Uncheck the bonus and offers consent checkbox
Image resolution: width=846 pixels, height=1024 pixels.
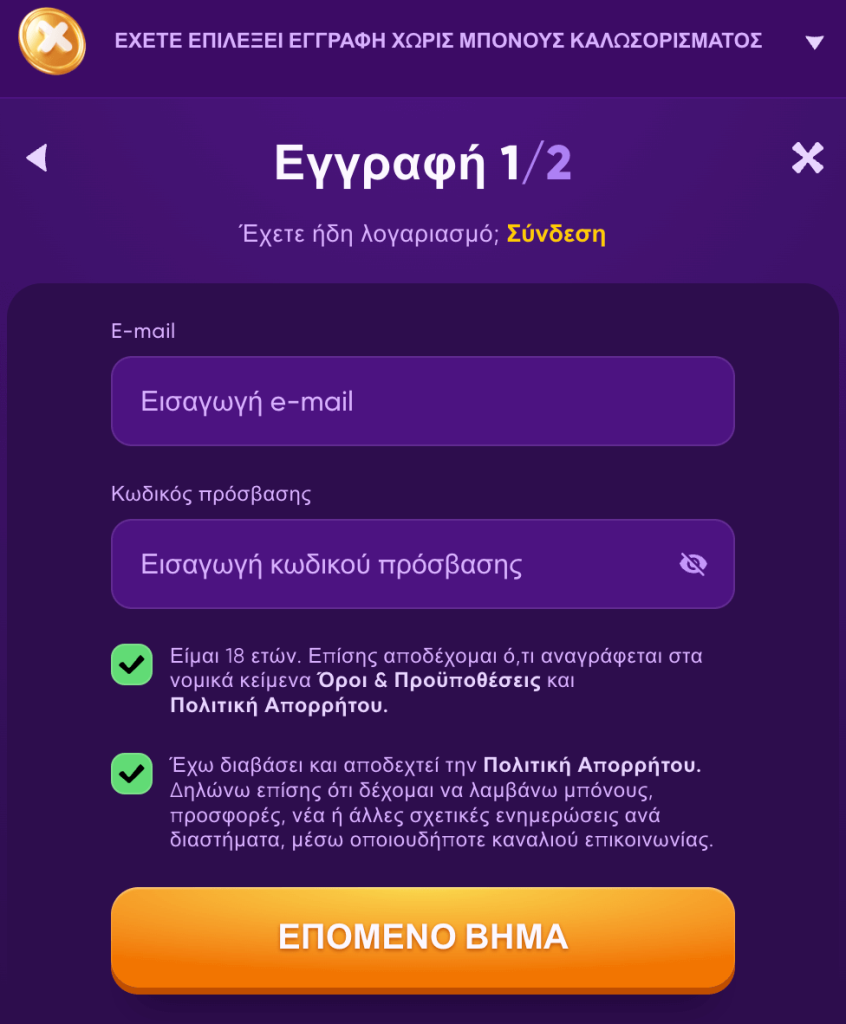tap(132, 774)
